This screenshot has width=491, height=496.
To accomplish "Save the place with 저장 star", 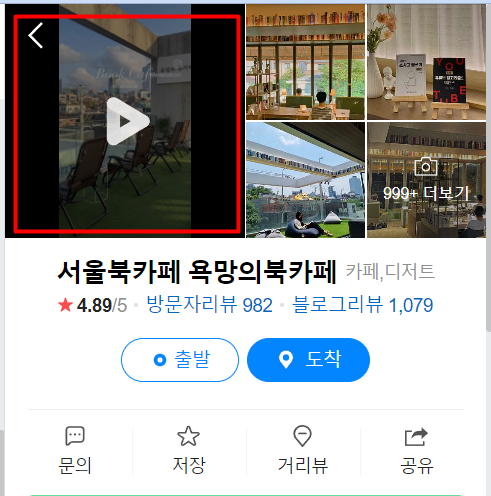I will [189, 450].
